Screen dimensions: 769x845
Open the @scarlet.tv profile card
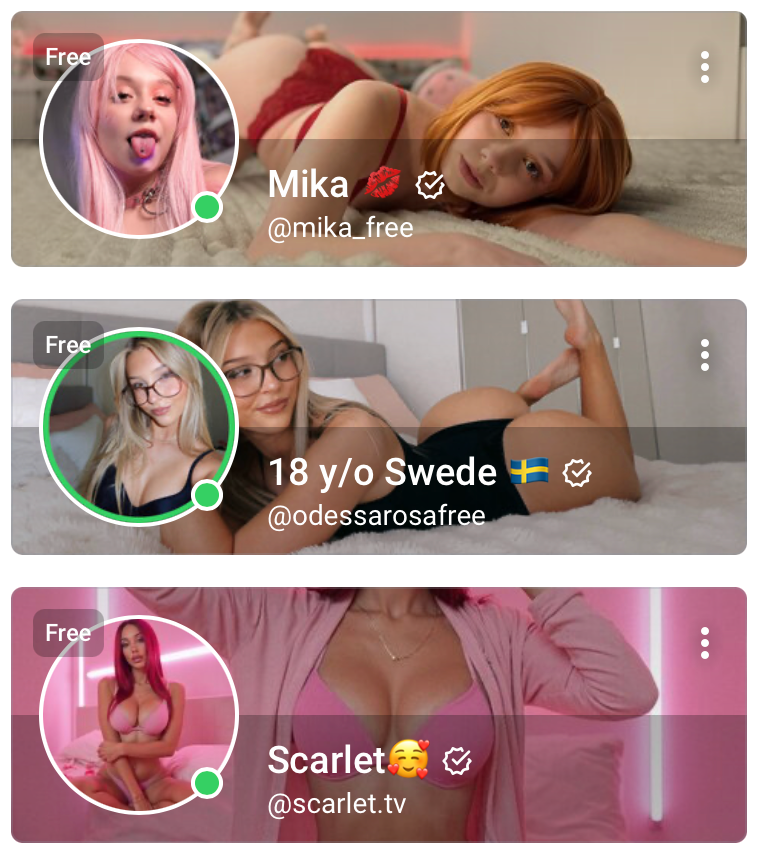coord(337,804)
